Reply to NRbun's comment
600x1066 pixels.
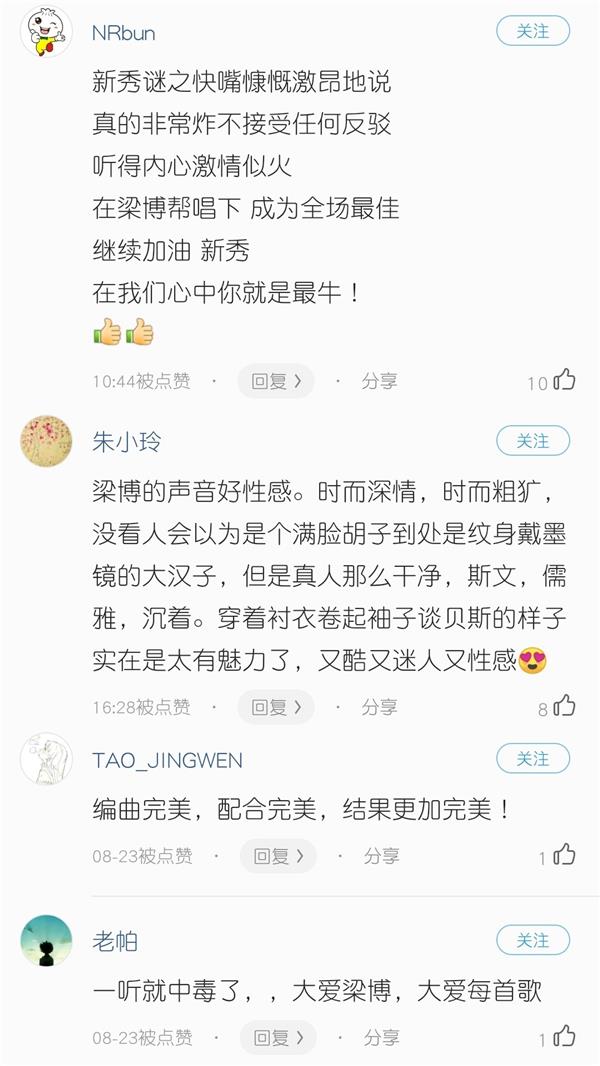click(x=276, y=381)
